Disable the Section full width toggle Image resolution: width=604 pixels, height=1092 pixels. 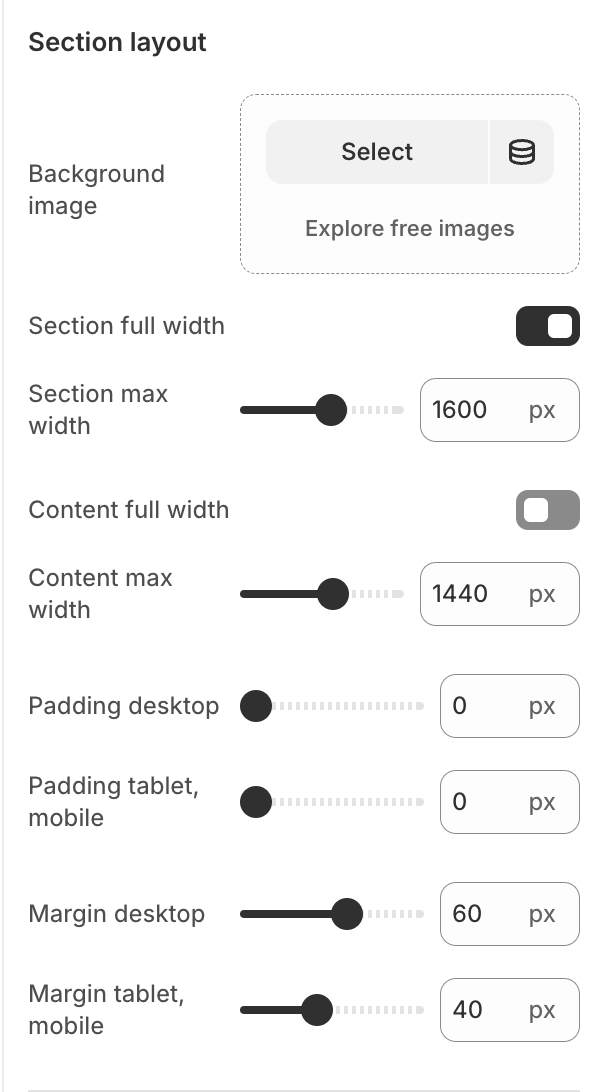click(x=547, y=326)
